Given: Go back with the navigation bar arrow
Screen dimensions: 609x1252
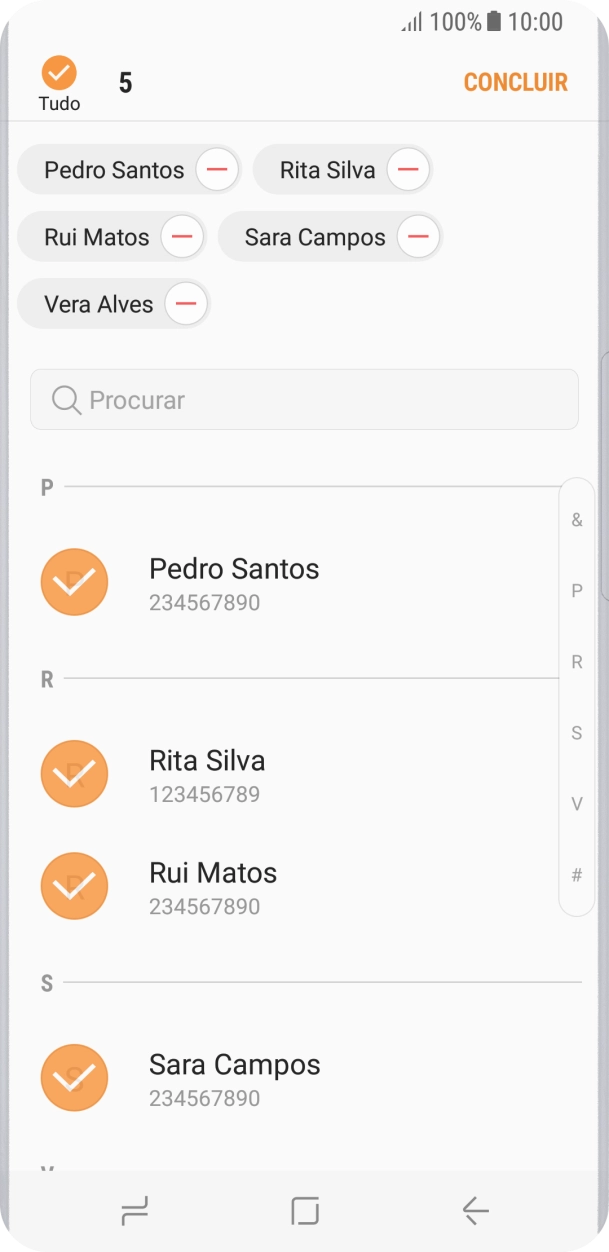Looking at the screenshot, I should pos(475,1211).
